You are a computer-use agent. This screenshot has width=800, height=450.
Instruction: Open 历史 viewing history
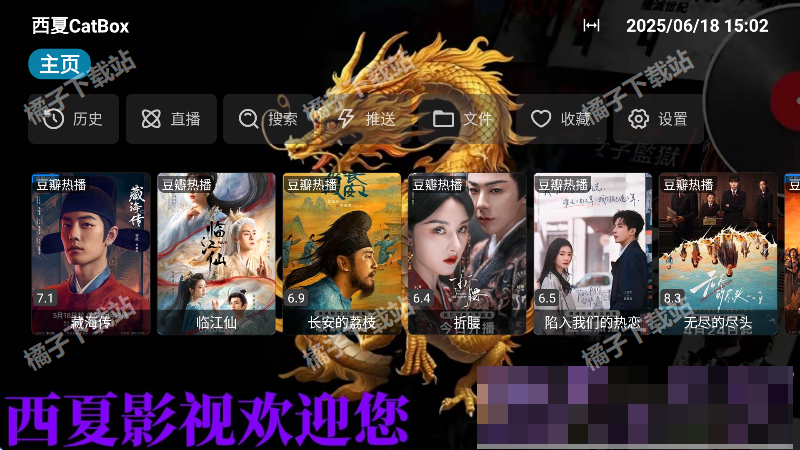pos(74,119)
